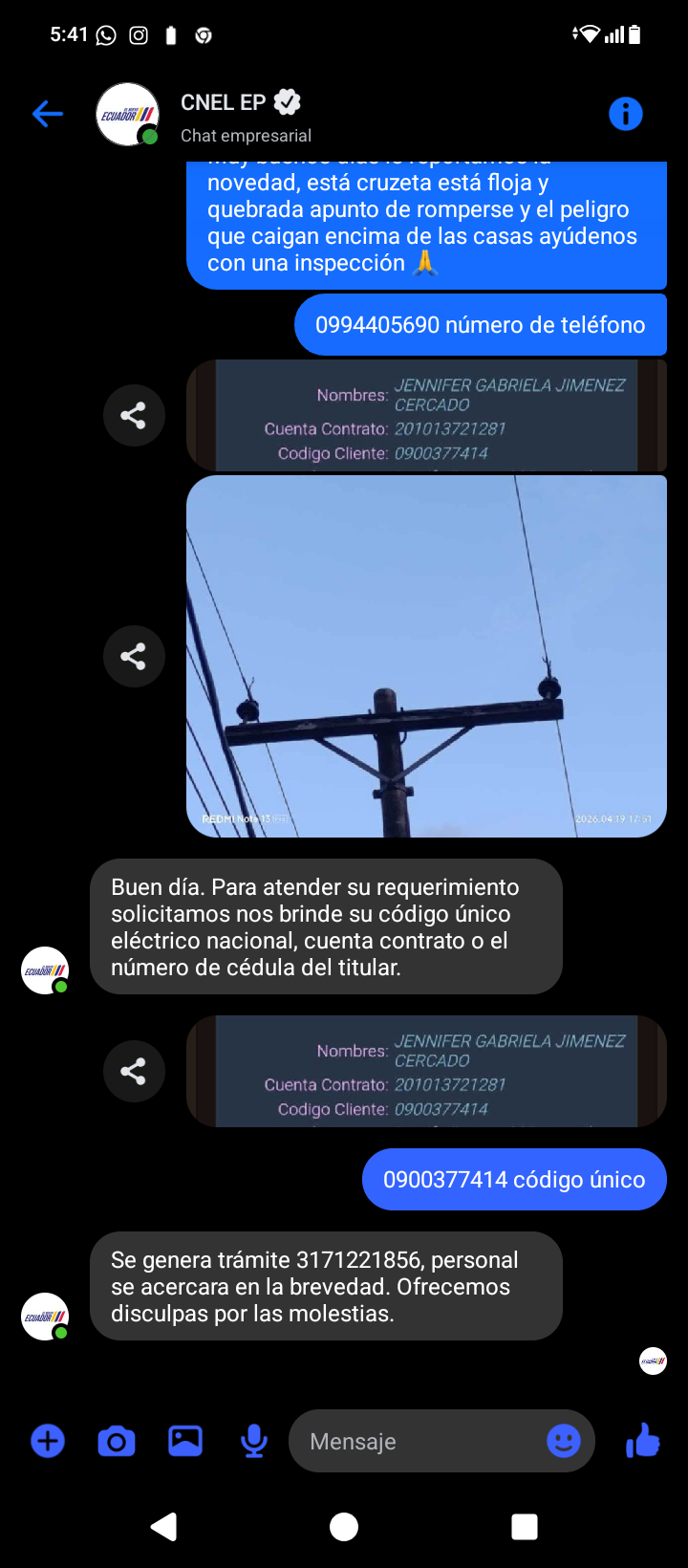The image size is (688, 1568).
Task: Open more options with the plus icon
Action: [48, 1441]
